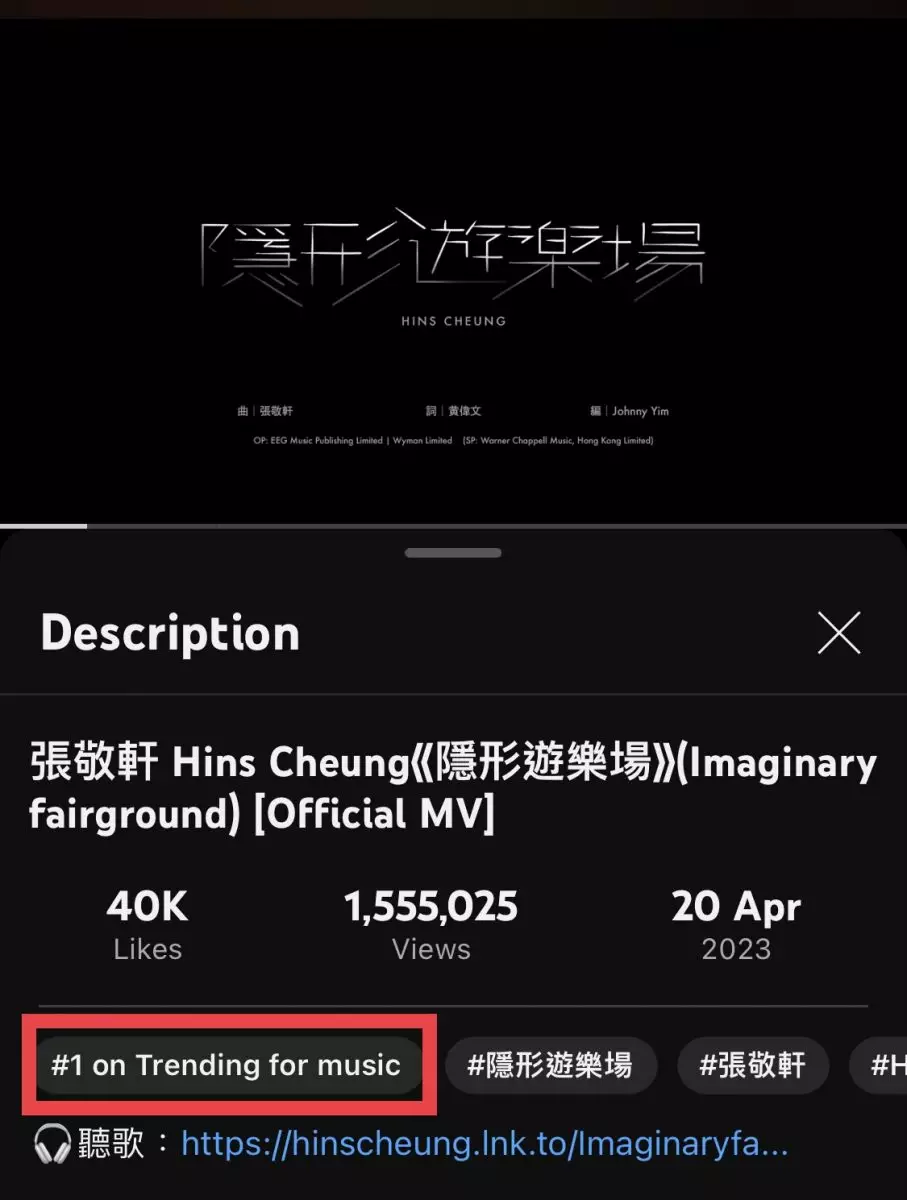Open the hinscheung.lnk.to listening link
Image resolution: width=907 pixels, height=1200 pixels.
click(485, 1144)
